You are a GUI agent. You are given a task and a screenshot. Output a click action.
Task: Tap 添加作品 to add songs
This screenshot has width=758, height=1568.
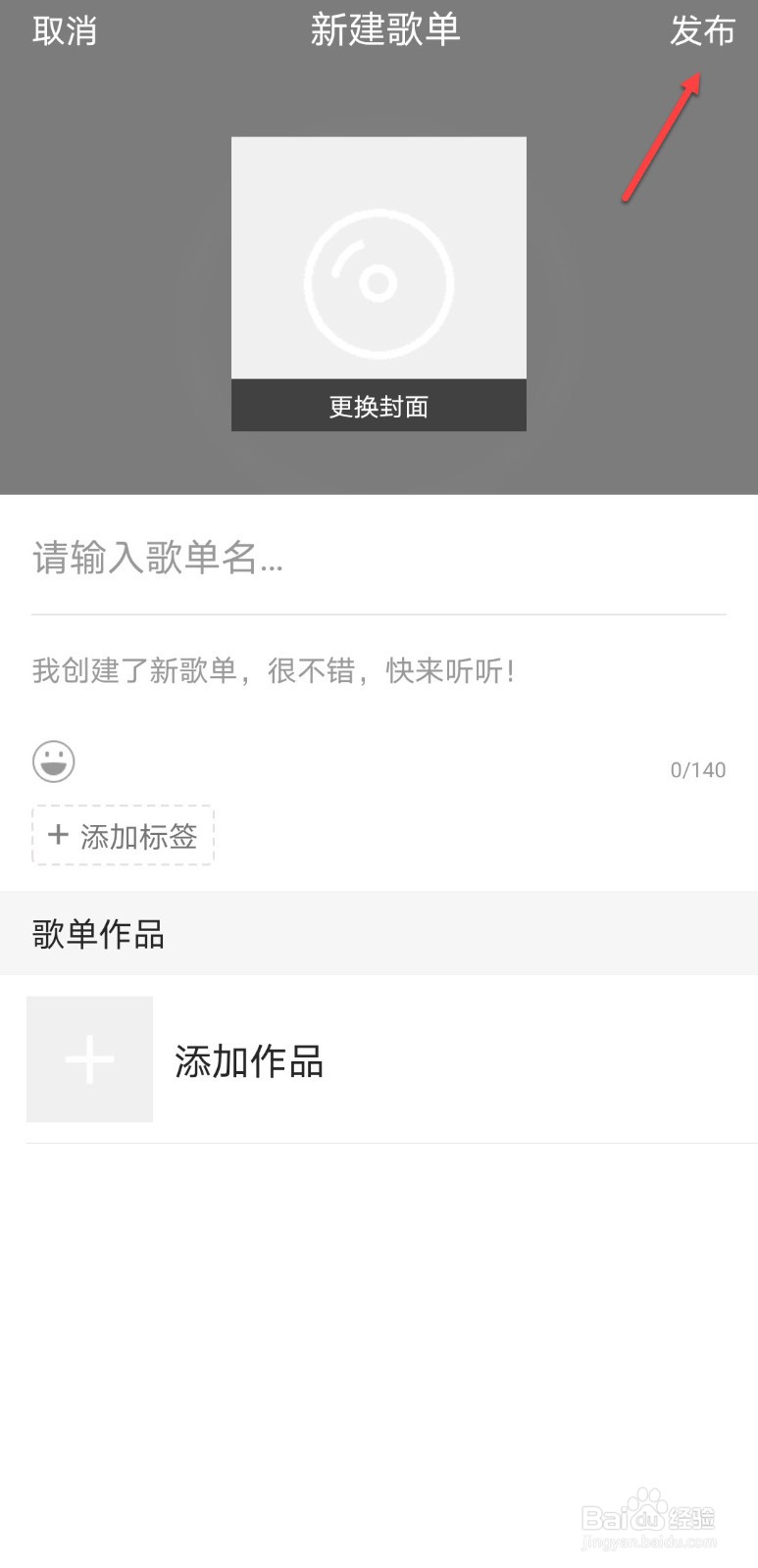[249, 1059]
